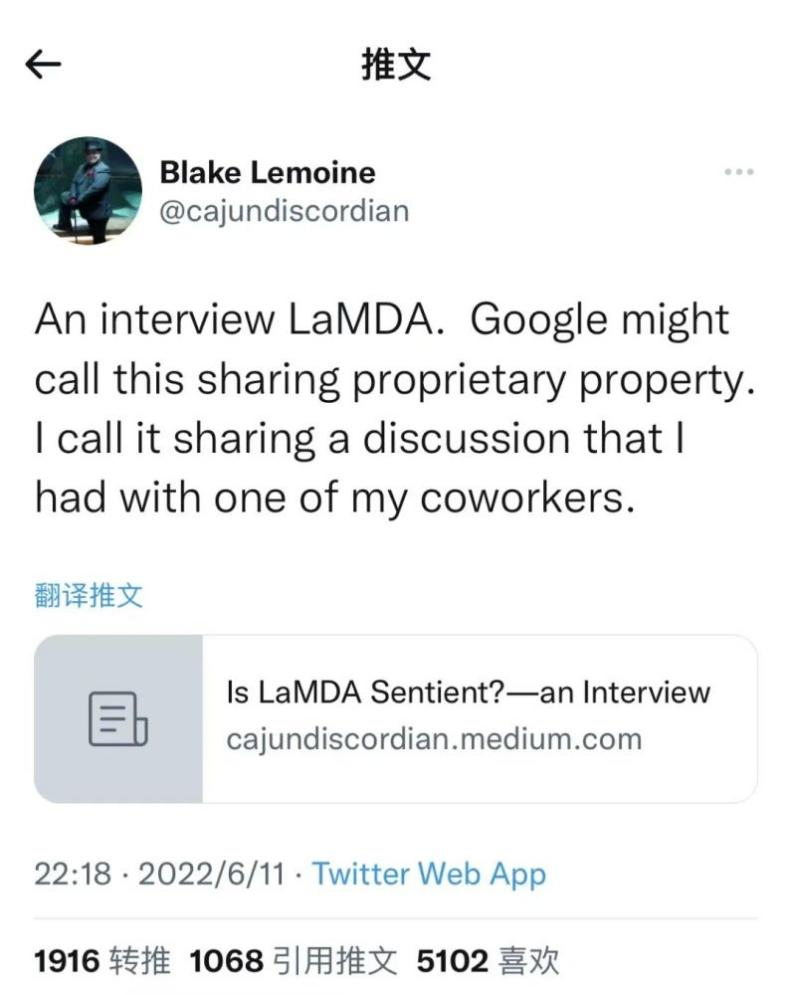See who liked: 5102 likes
The width and height of the screenshot is (792, 995).
tap(487, 962)
